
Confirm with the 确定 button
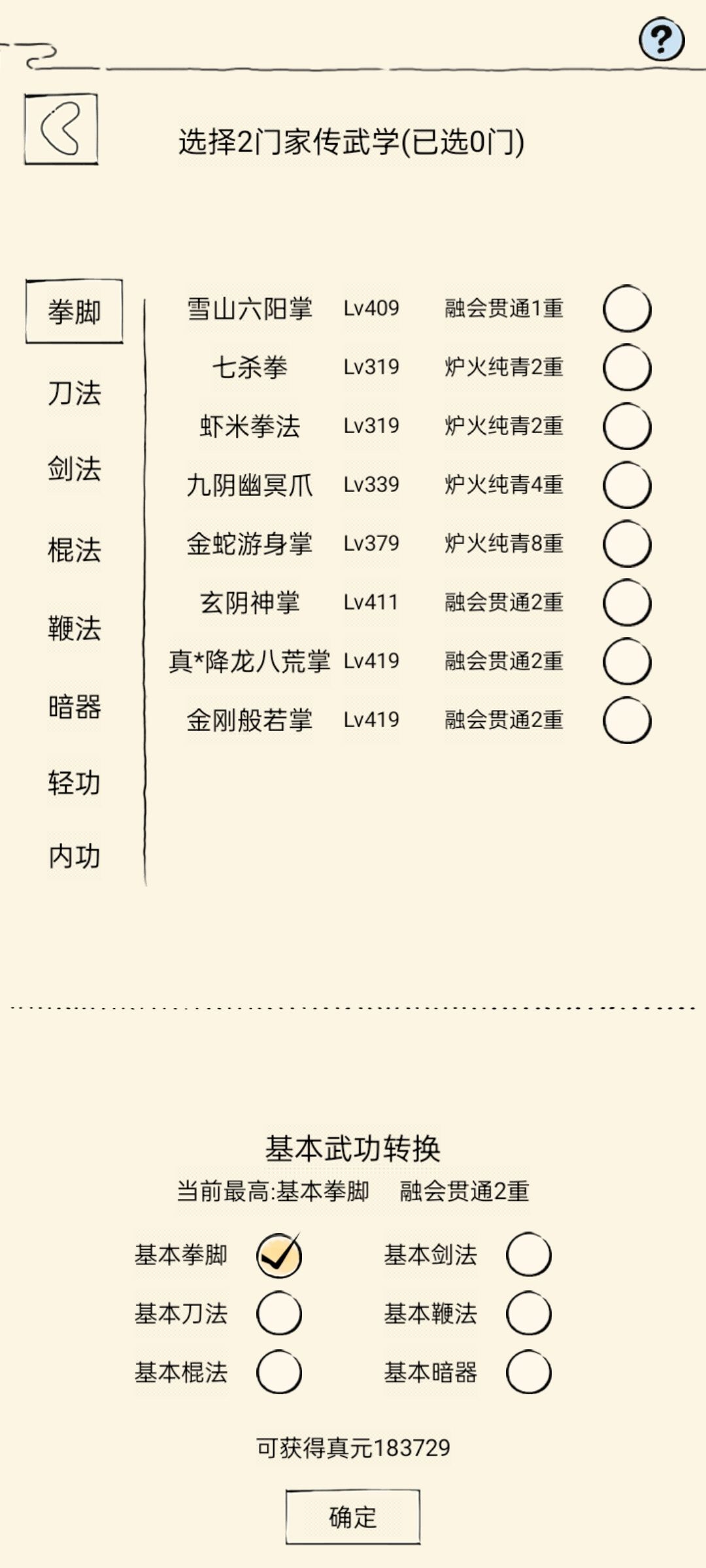(x=353, y=1517)
